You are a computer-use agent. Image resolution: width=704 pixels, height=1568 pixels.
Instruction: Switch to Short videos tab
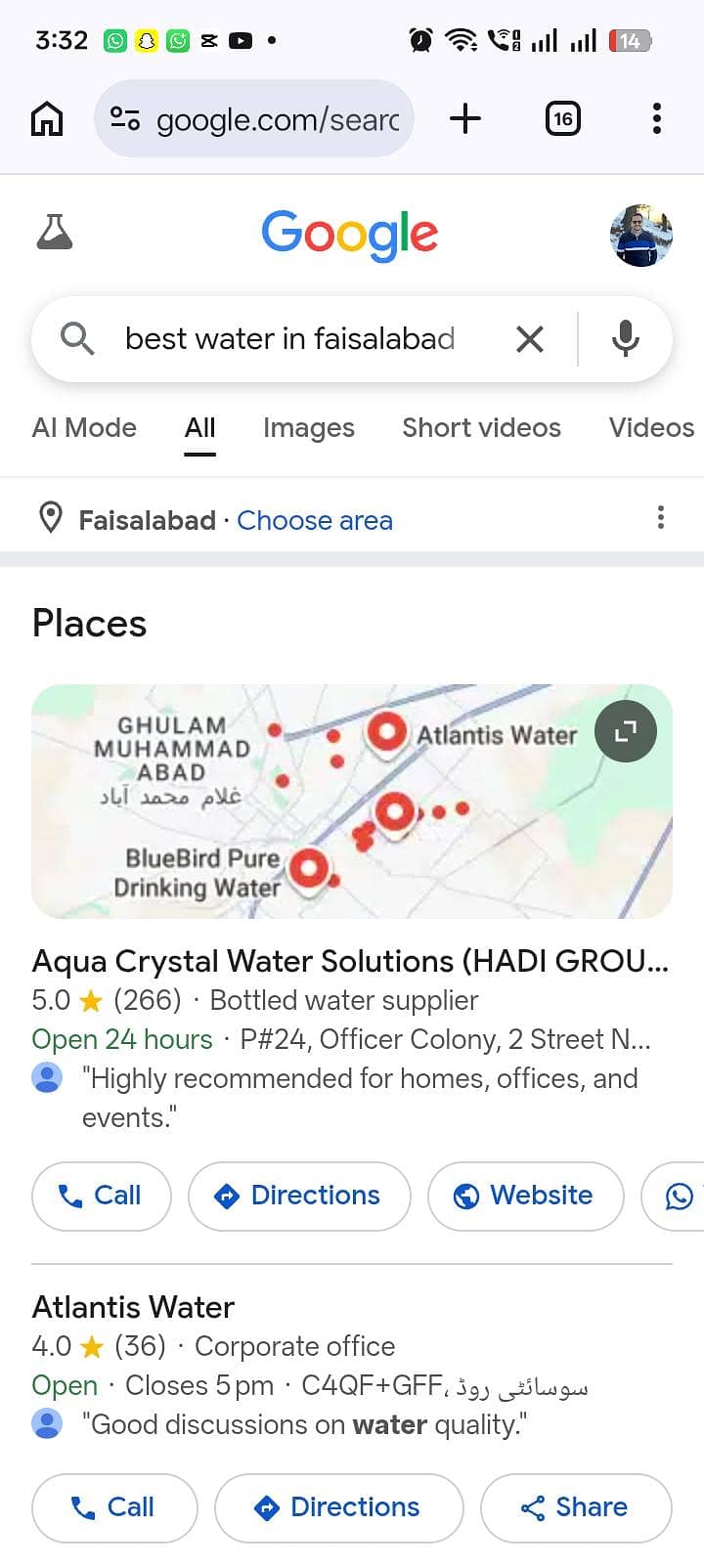[x=482, y=428]
